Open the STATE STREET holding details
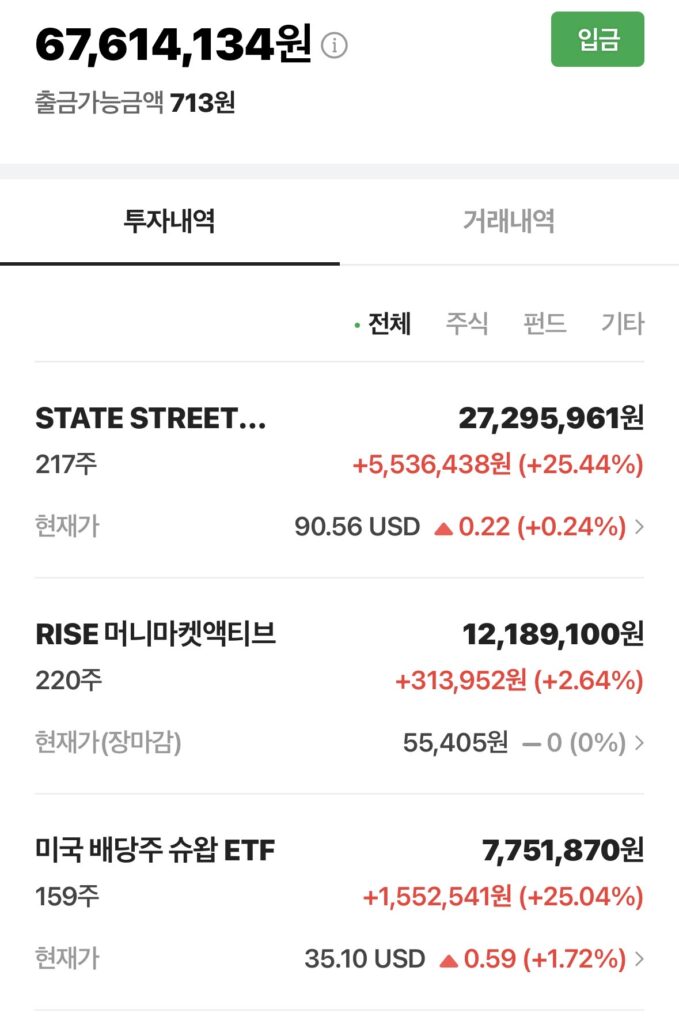 [x=340, y=470]
